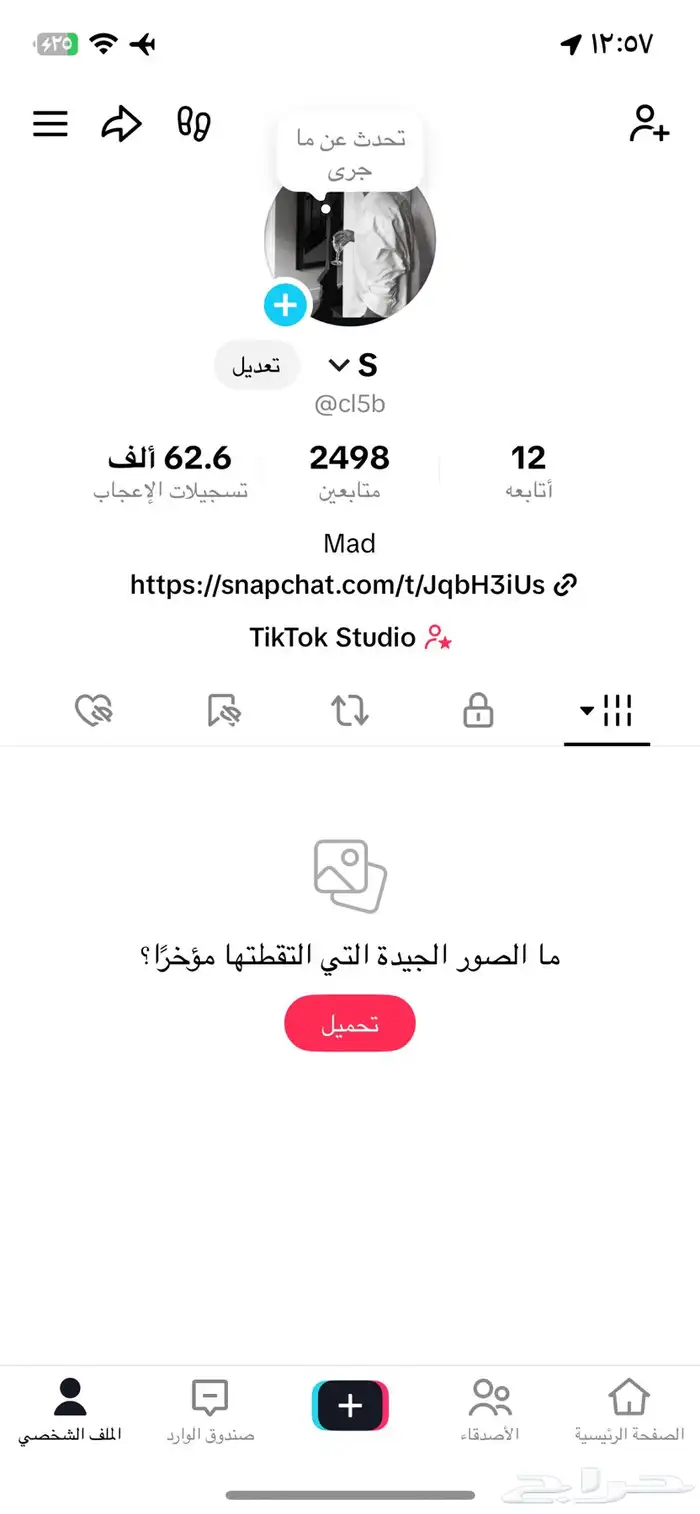Image resolution: width=700 pixels, height=1514 pixels.
Task: Open profile views footprints icon
Action: click(x=193, y=124)
